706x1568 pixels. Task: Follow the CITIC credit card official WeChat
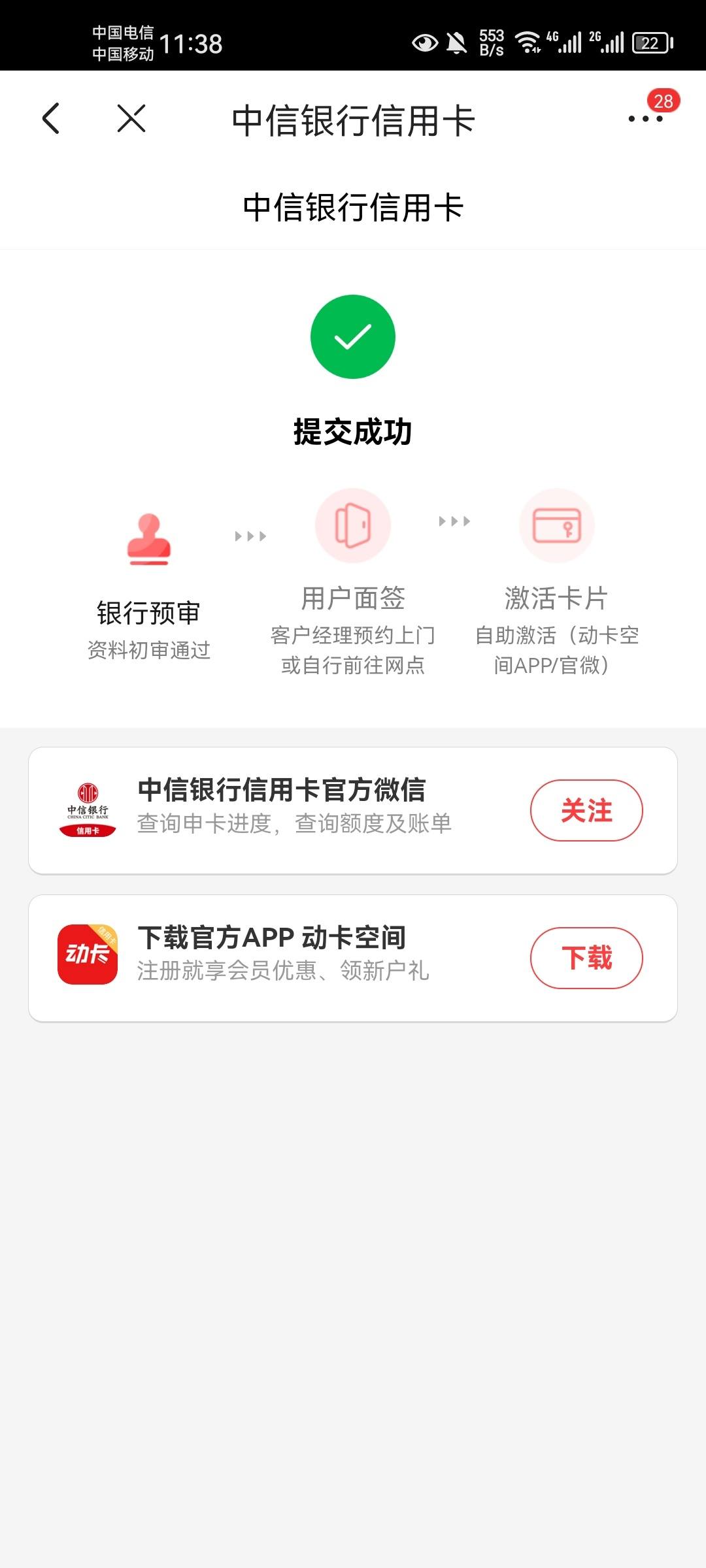(586, 810)
